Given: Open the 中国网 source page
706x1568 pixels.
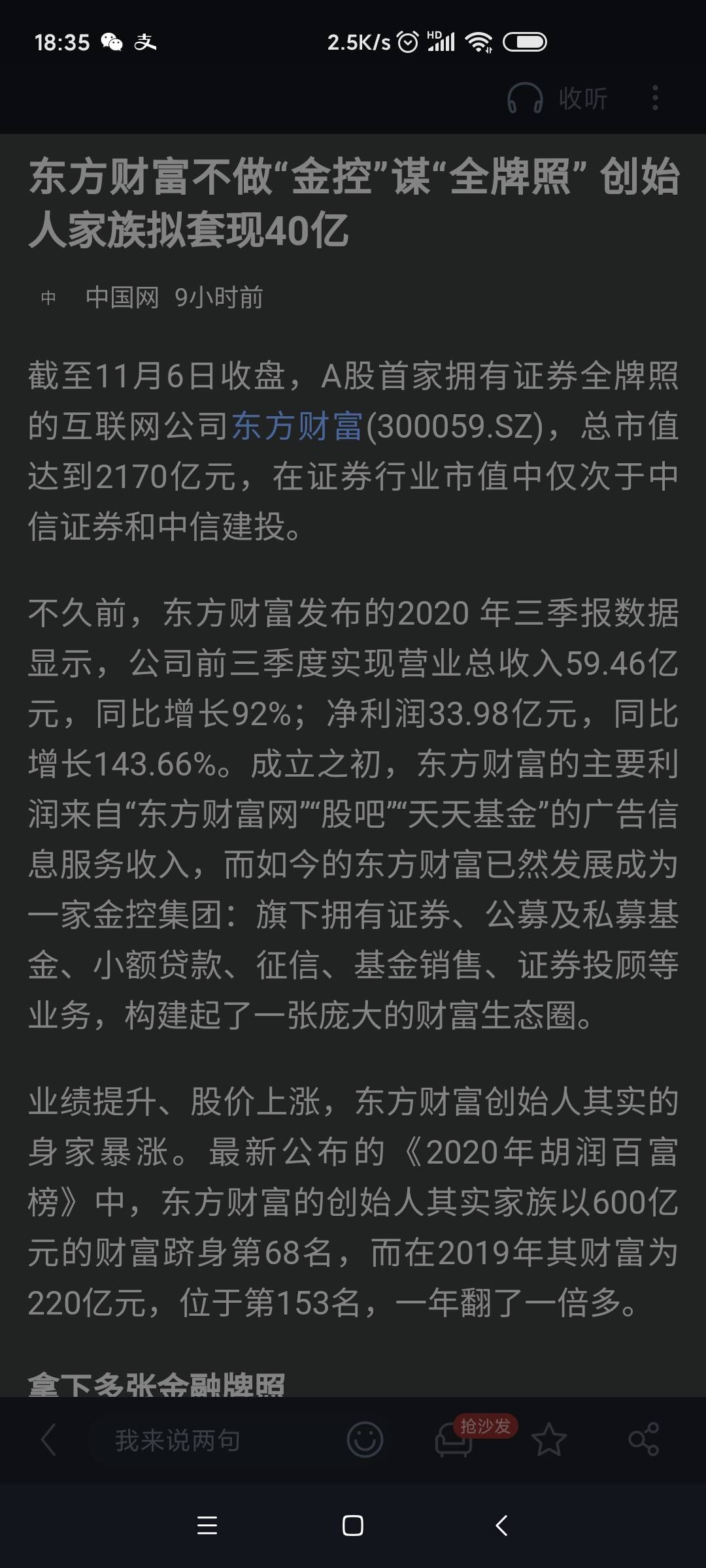Looking at the screenshot, I should 122,298.
